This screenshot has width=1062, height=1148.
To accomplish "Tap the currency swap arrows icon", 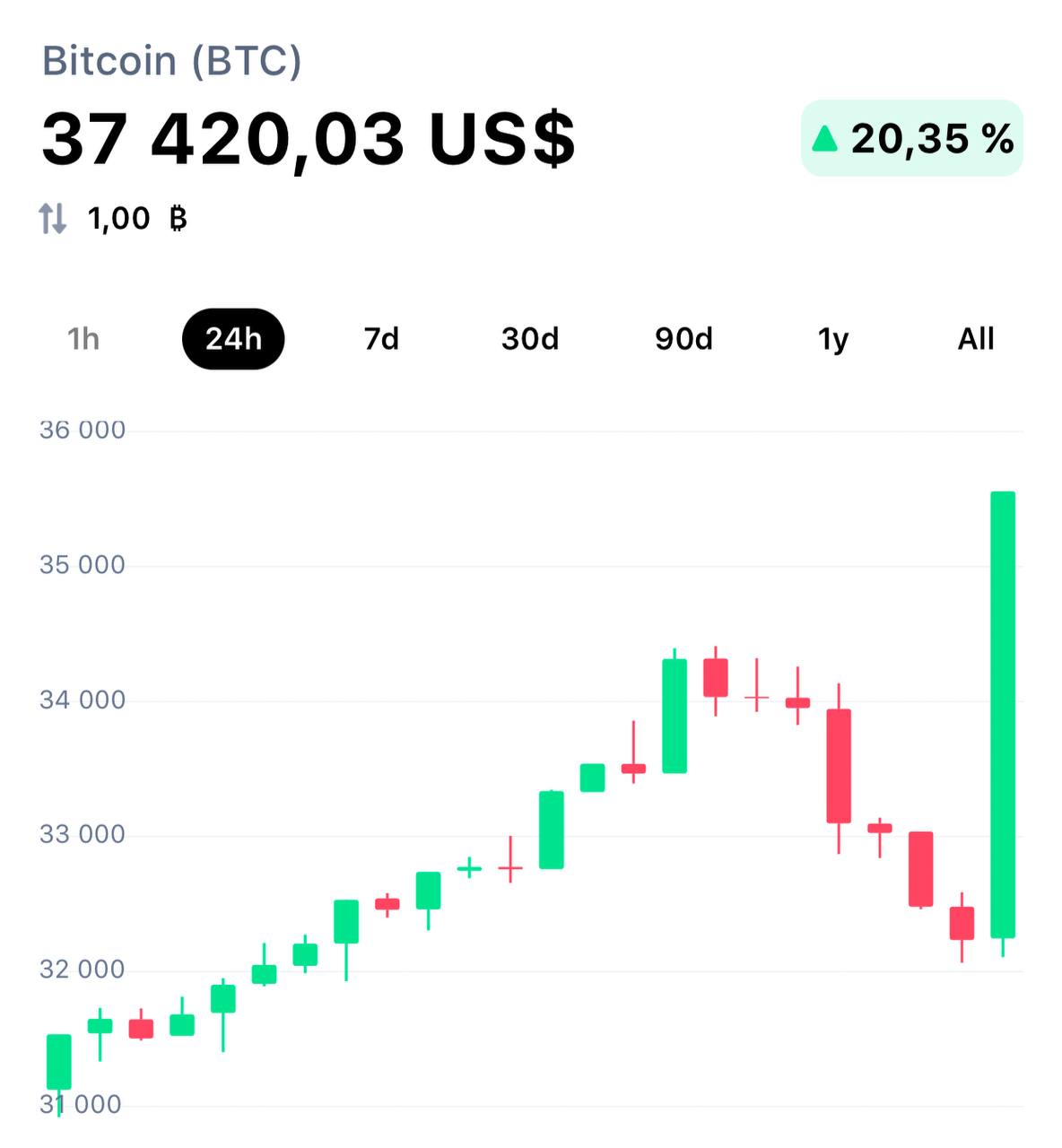I will point(53,218).
